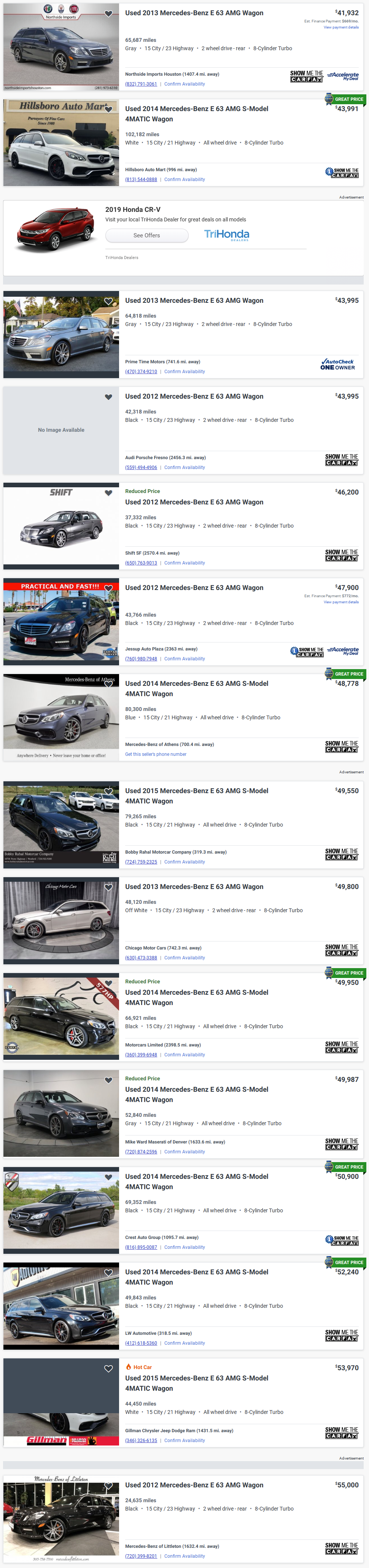369x1568 pixels.
Task: Call Northside Imports Houston phone number
Action: (x=141, y=84)
